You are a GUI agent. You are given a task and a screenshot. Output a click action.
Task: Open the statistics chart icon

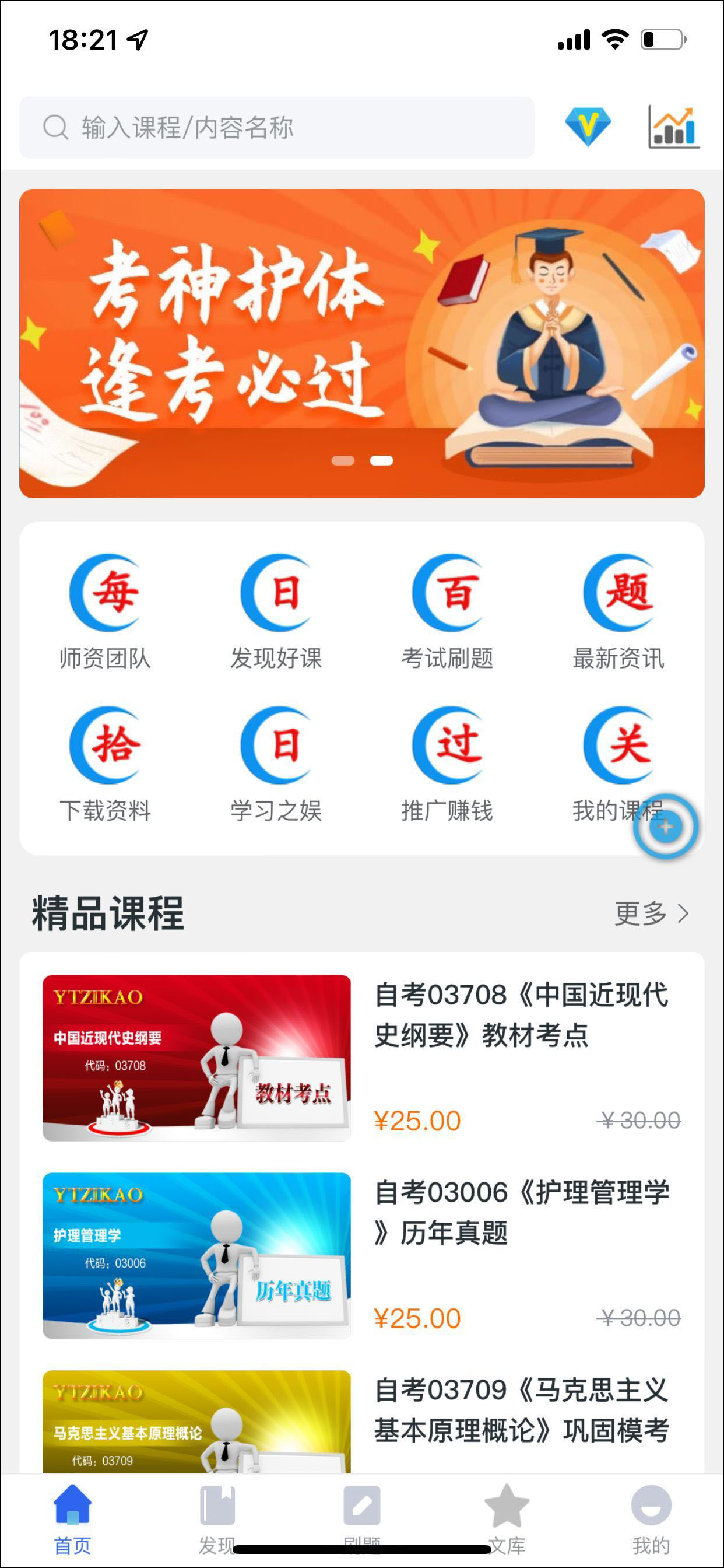tap(673, 127)
